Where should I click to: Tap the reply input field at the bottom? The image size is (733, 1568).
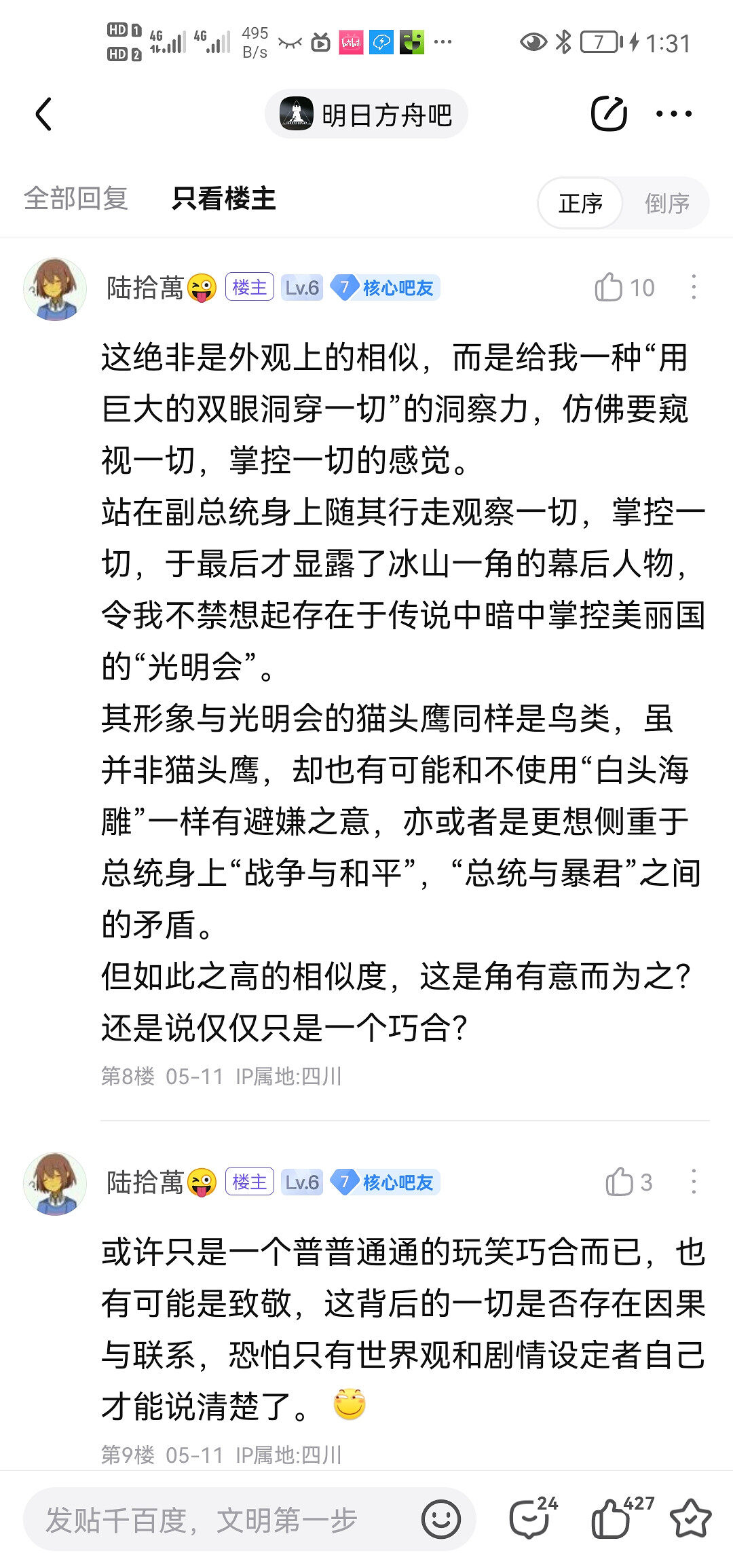(x=224, y=1520)
